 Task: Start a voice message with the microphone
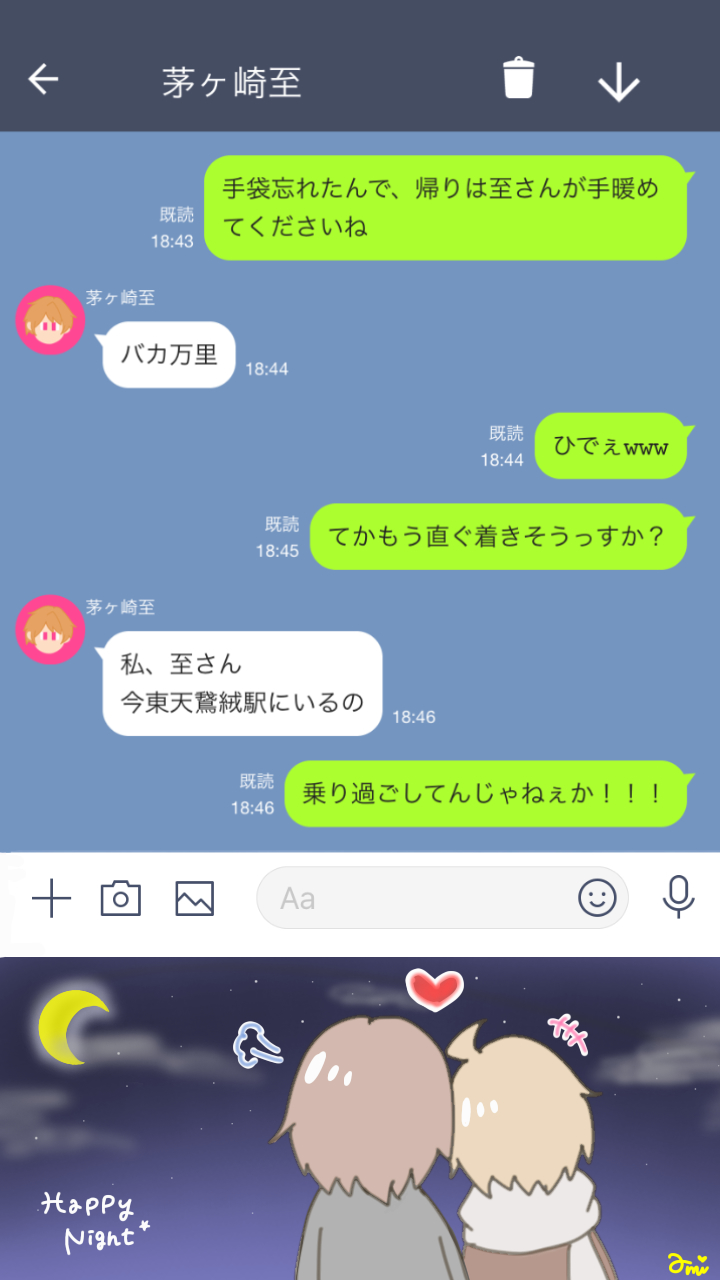tap(678, 897)
